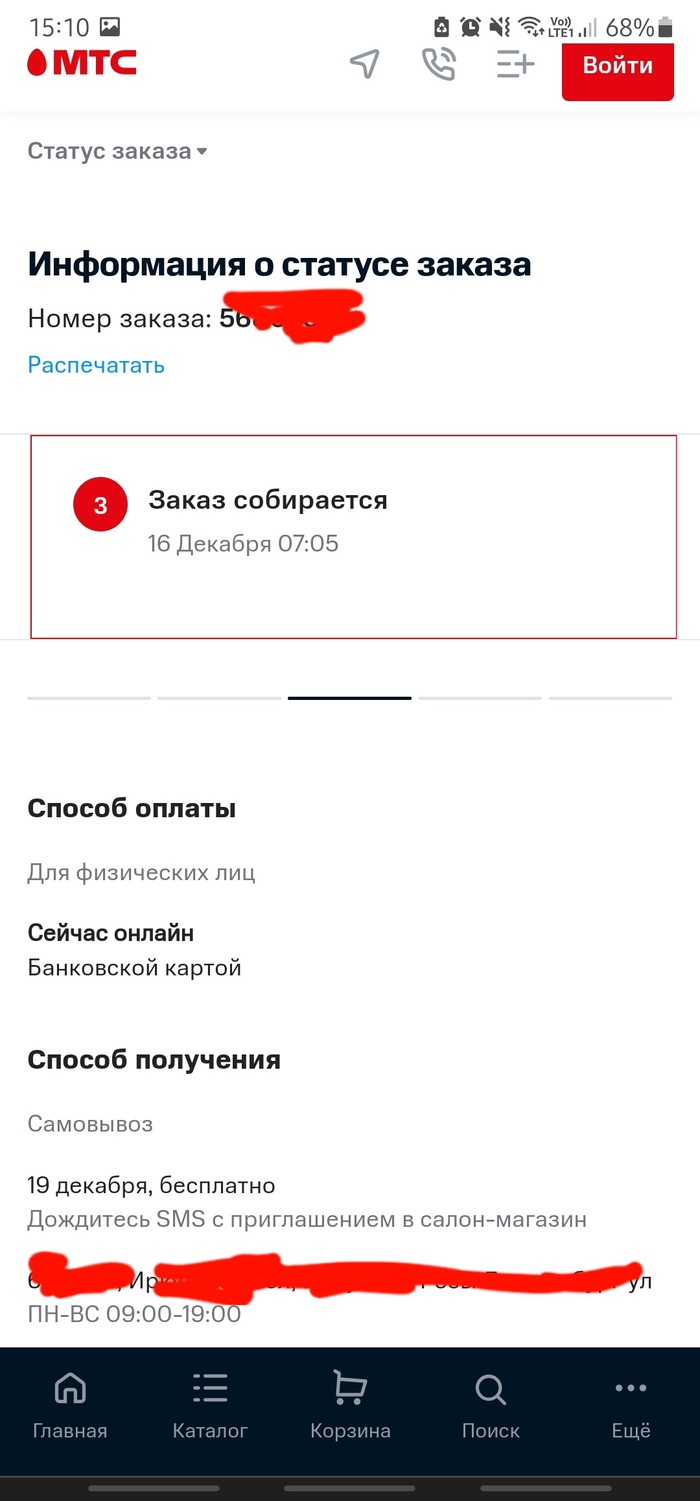Tap the comparison list plus icon
This screenshot has height=1501, width=700.
(x=515, y=64)
